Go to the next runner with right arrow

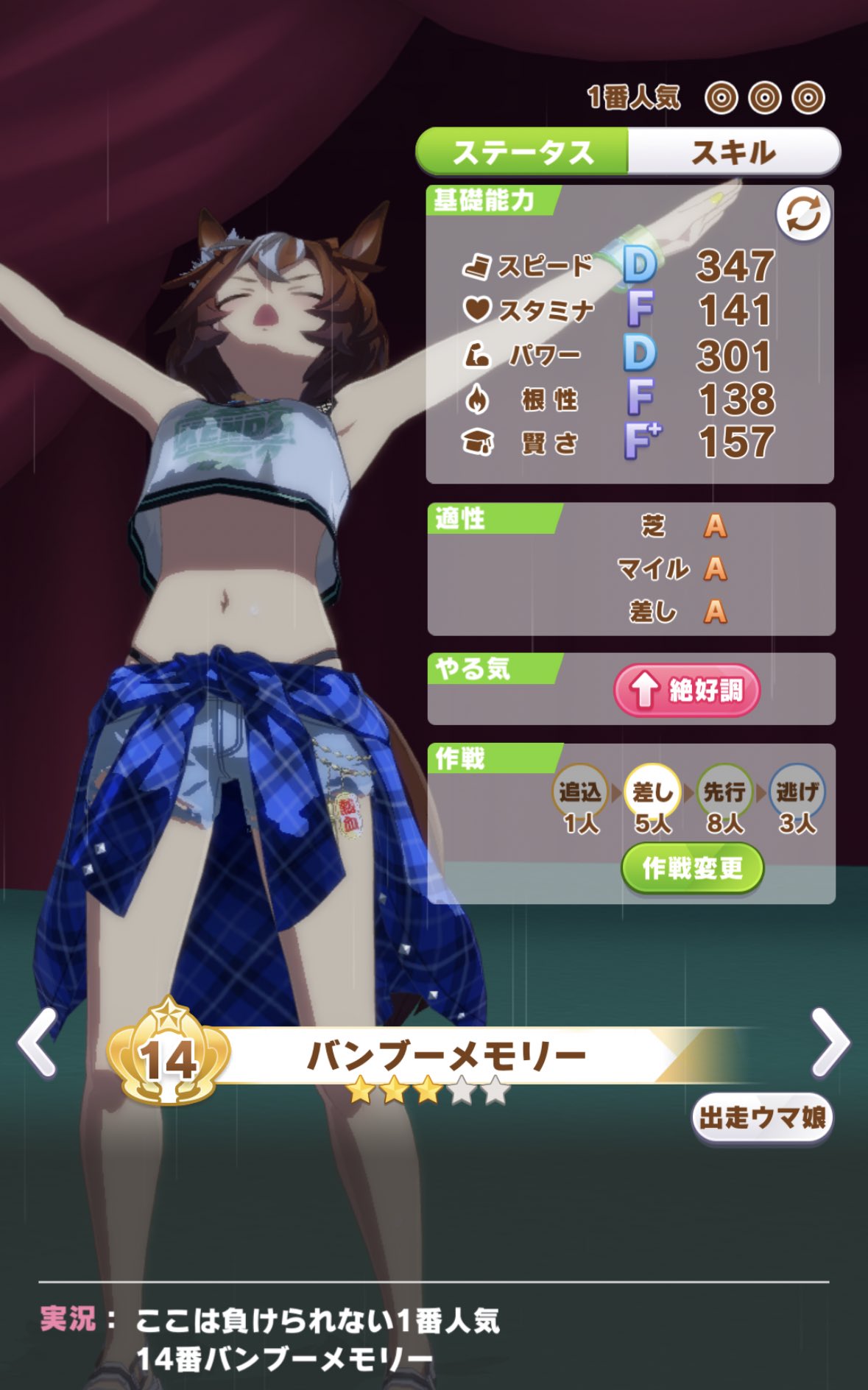pos(830,1042)
